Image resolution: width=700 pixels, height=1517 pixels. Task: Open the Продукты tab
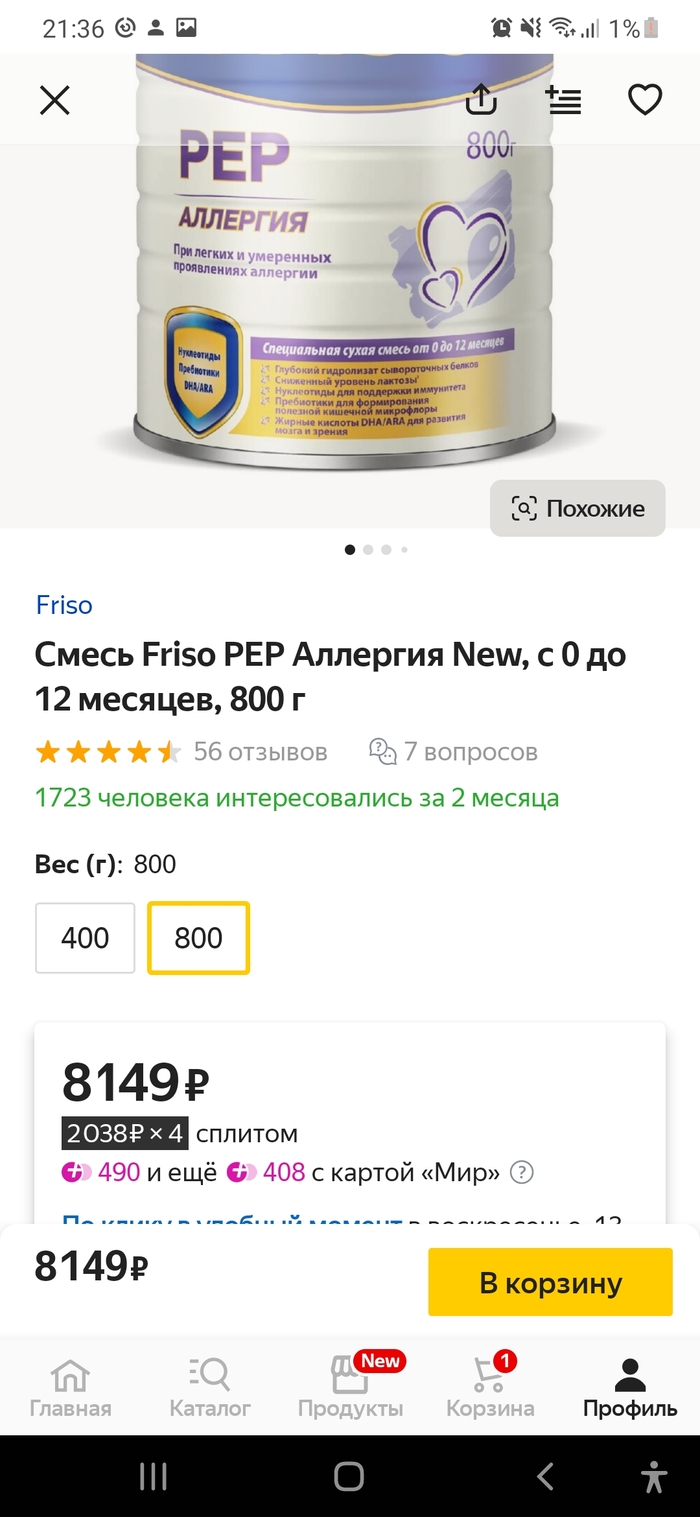point(350,1386)
